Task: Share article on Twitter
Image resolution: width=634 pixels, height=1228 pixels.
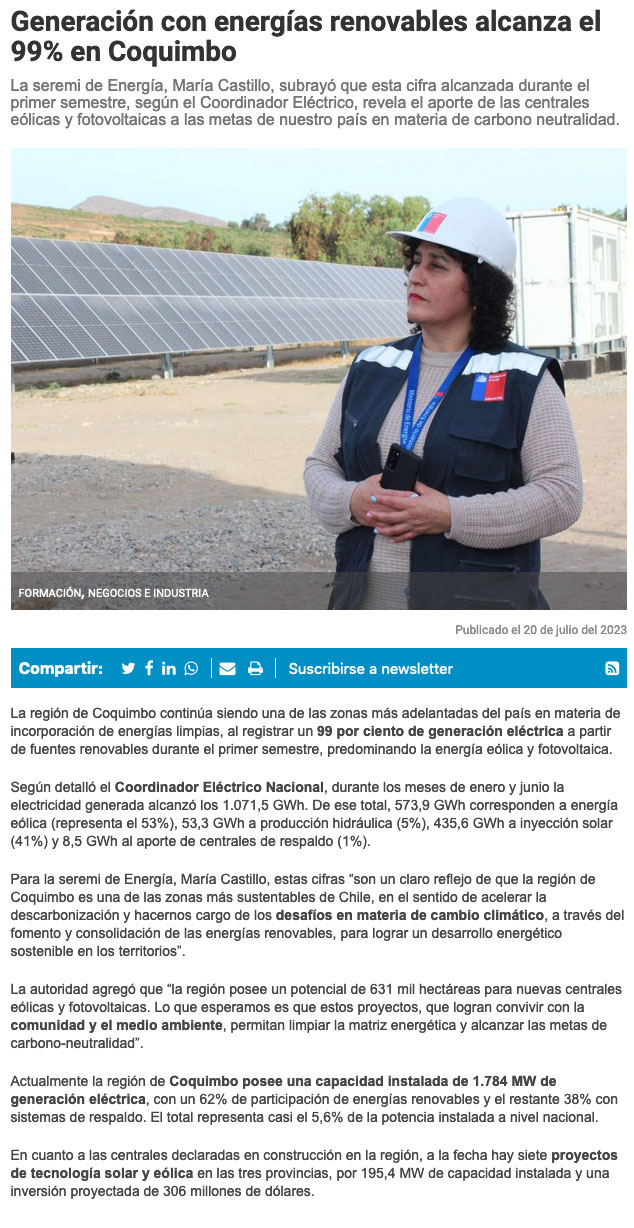Action: pyautogui.click(x=128, y=669)
